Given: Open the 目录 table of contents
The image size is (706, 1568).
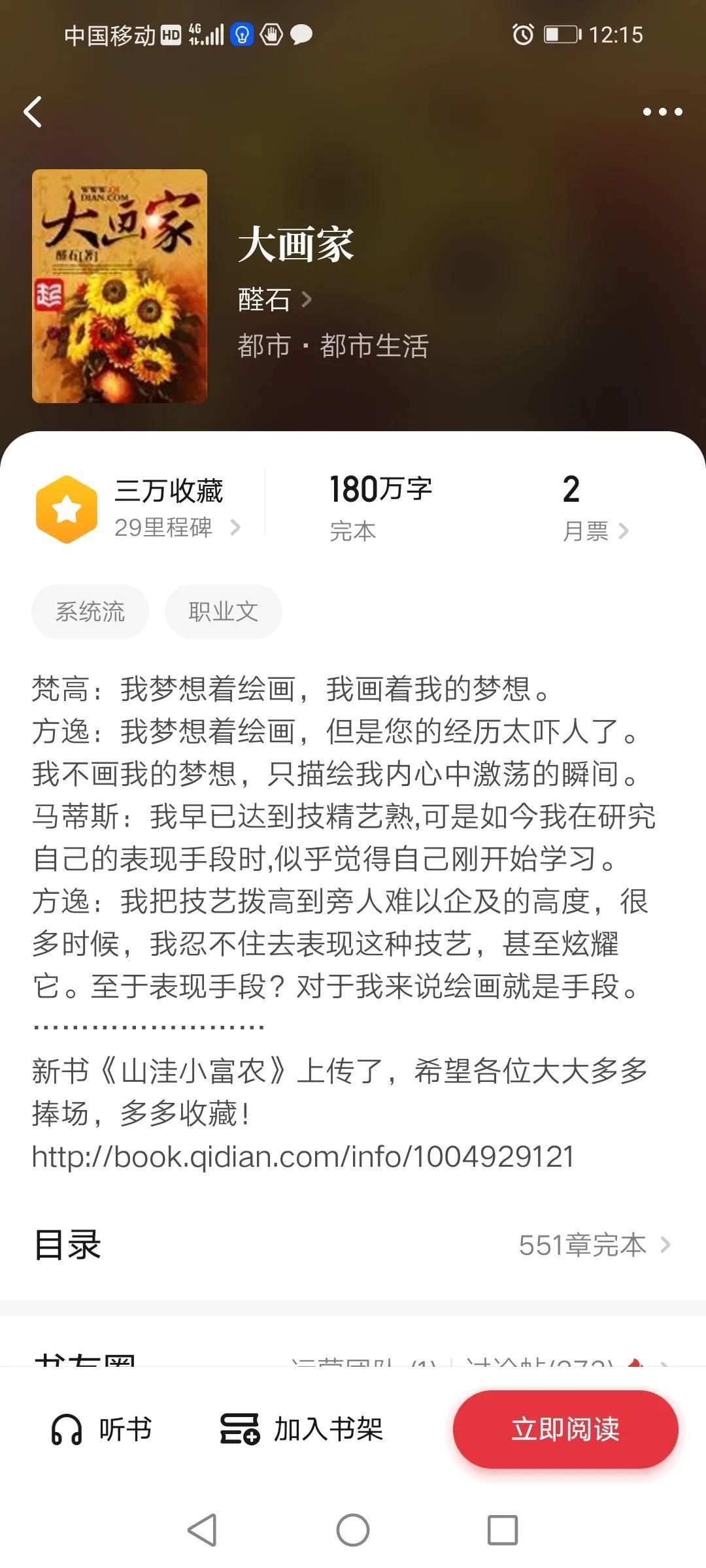Looking at the screenshot, I should pyautogui.click(x=353, y=1245).
